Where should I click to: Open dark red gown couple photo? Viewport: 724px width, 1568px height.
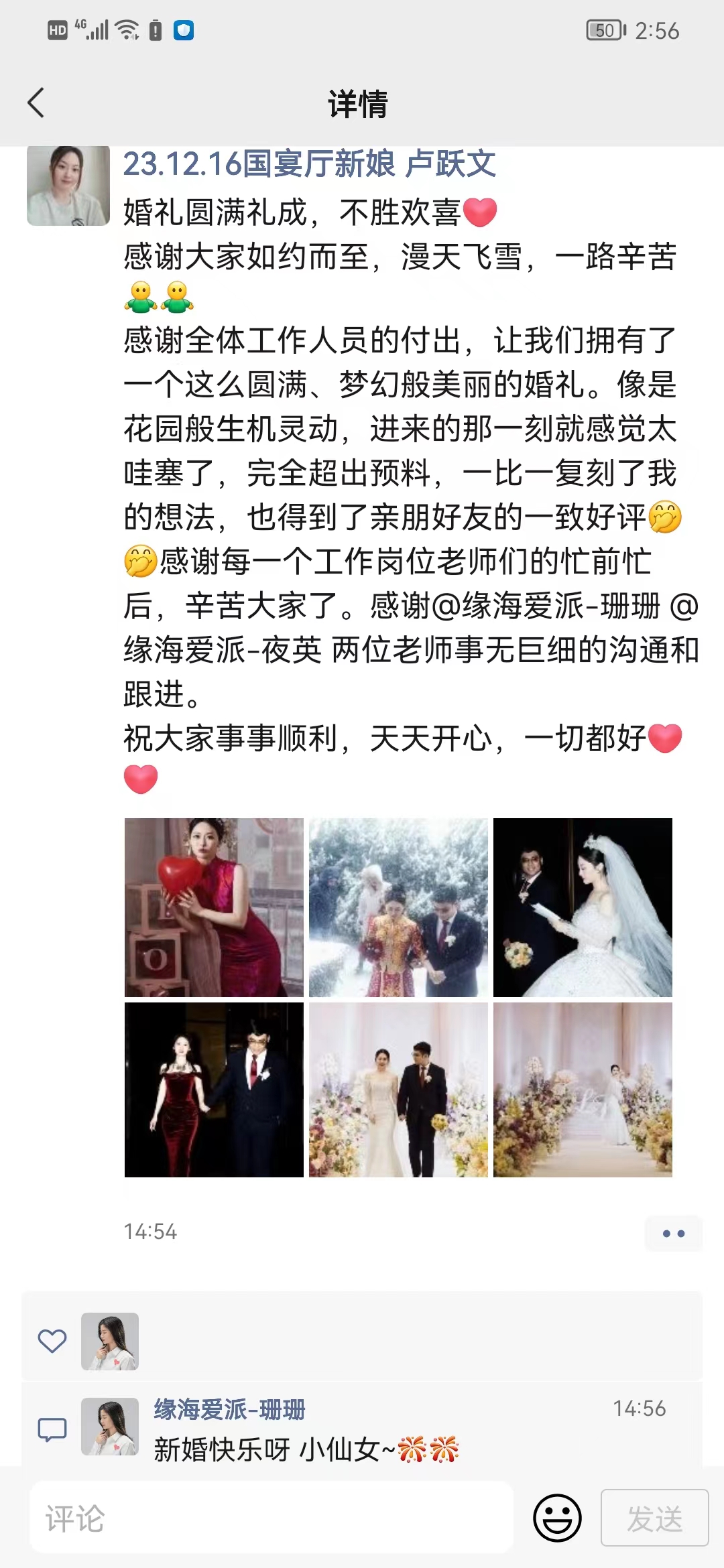tap(214, 1090)
